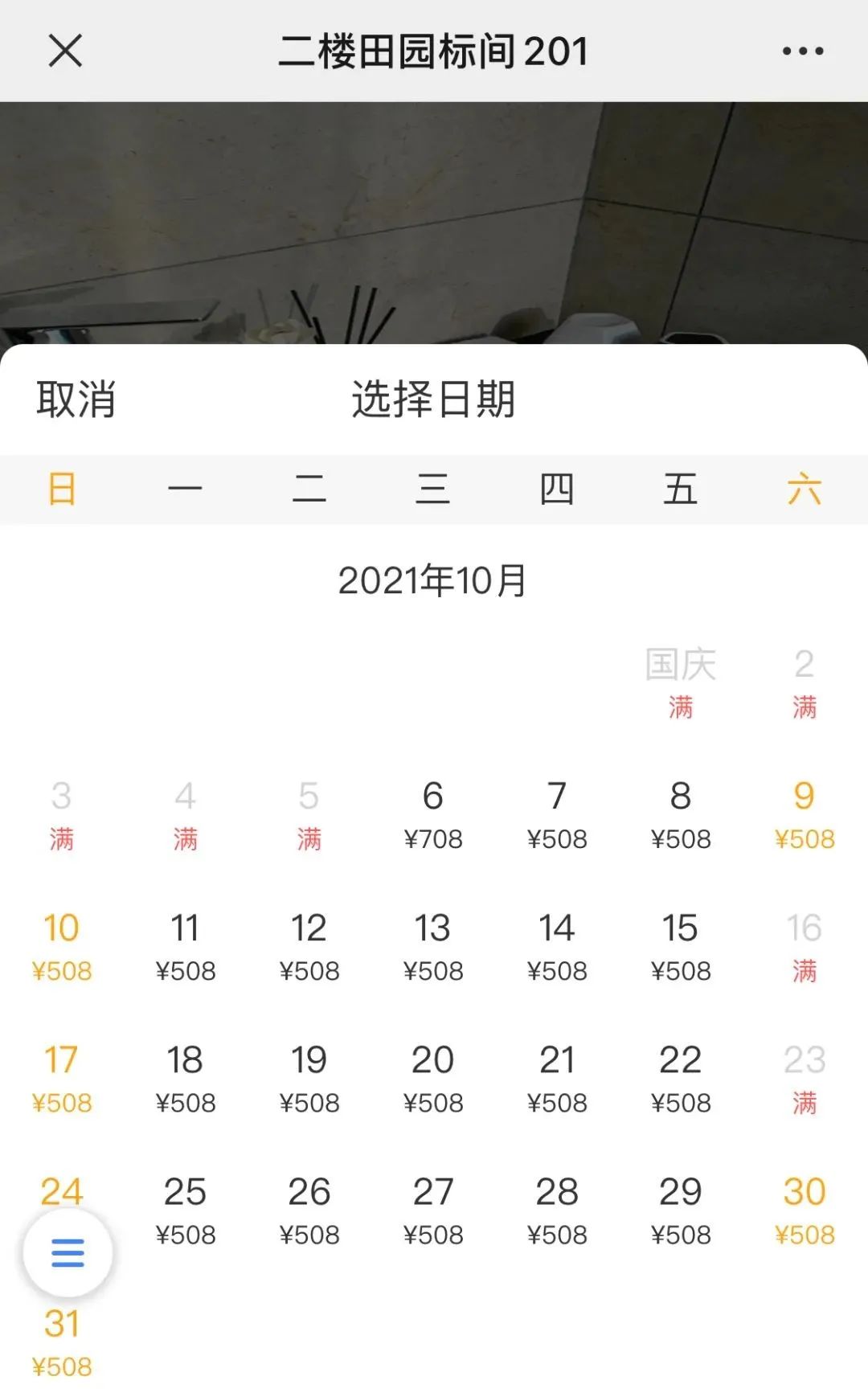The image size is (868, 1397).
Task: Pick October 27 as the date
Action: [432, 1210]
